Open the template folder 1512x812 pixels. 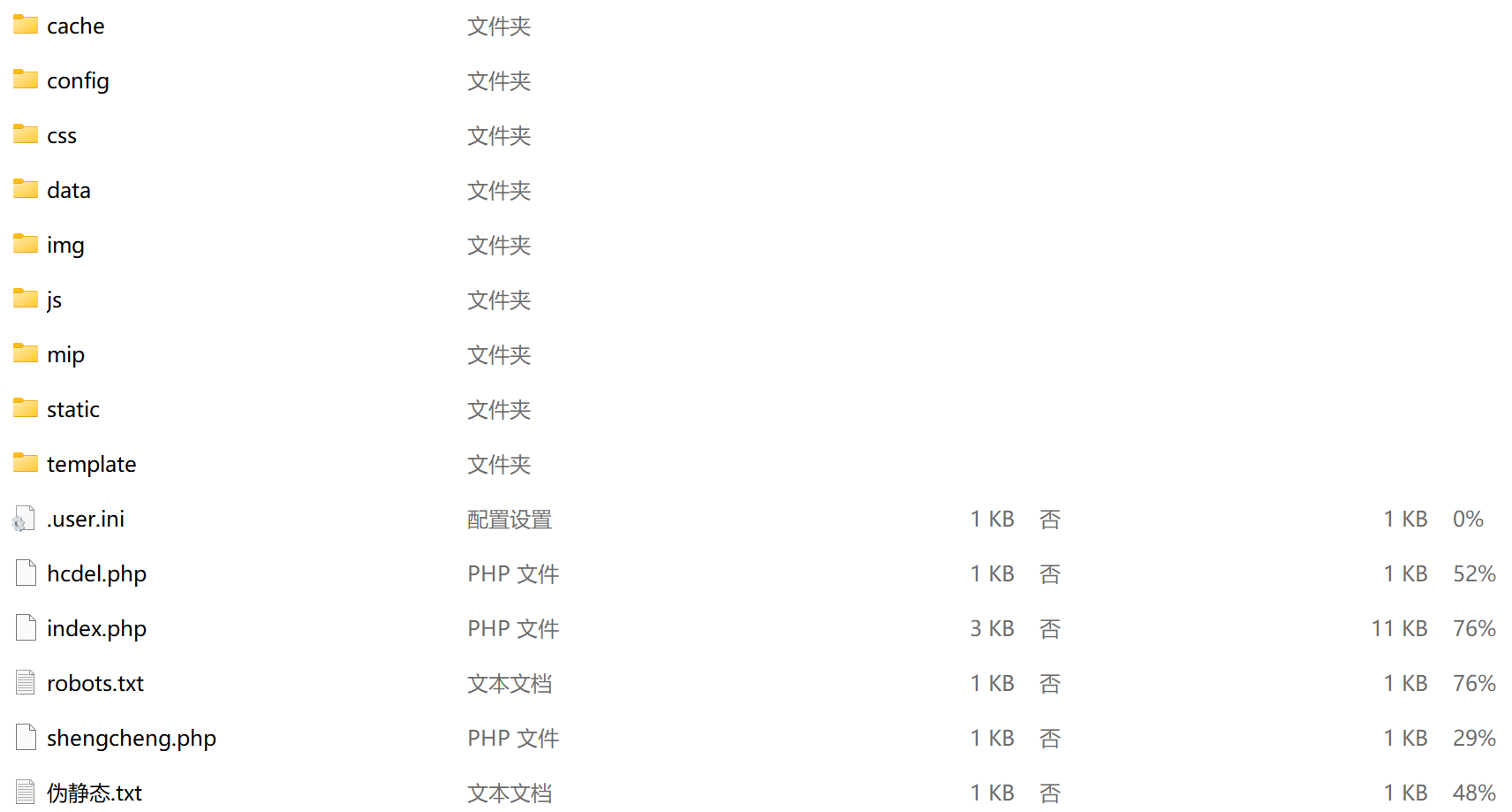point(91,465)
